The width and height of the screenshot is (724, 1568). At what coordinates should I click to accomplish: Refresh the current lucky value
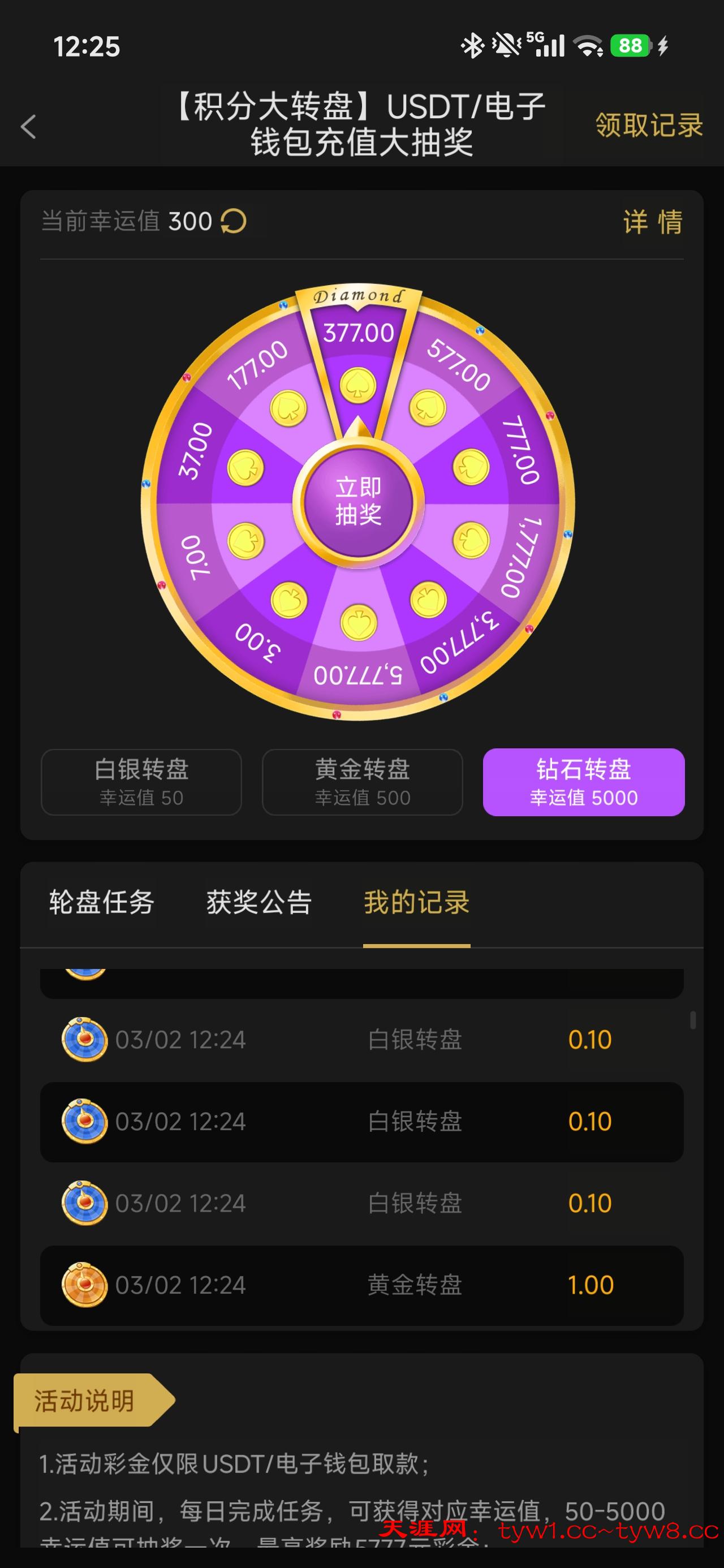[x=233, y=221]
